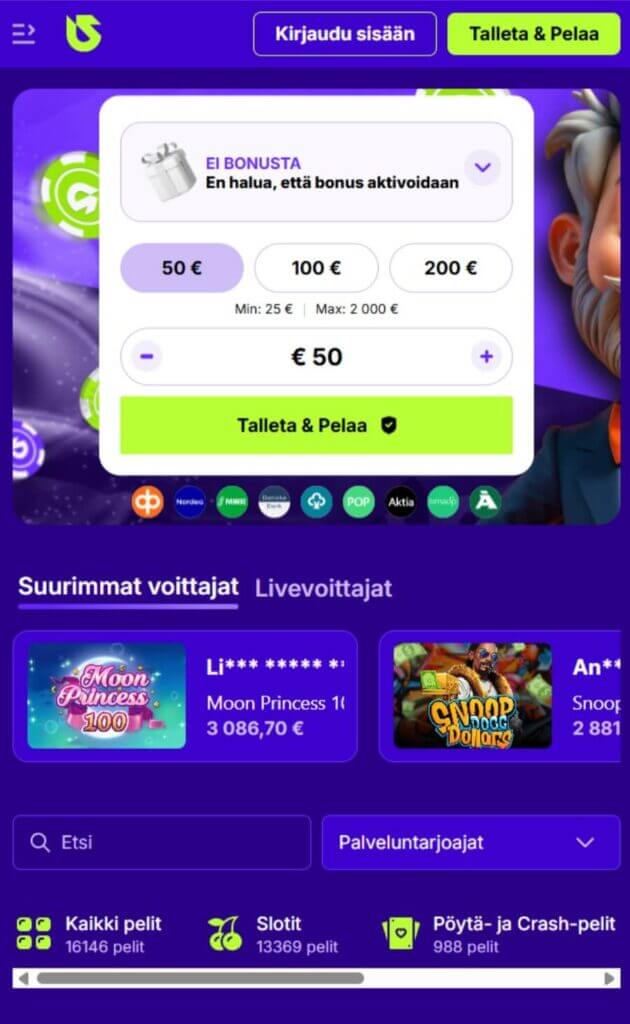The image size is (630, 1024).
Task: Choose the 100 € deposit amount
Action: coord(316,268)
